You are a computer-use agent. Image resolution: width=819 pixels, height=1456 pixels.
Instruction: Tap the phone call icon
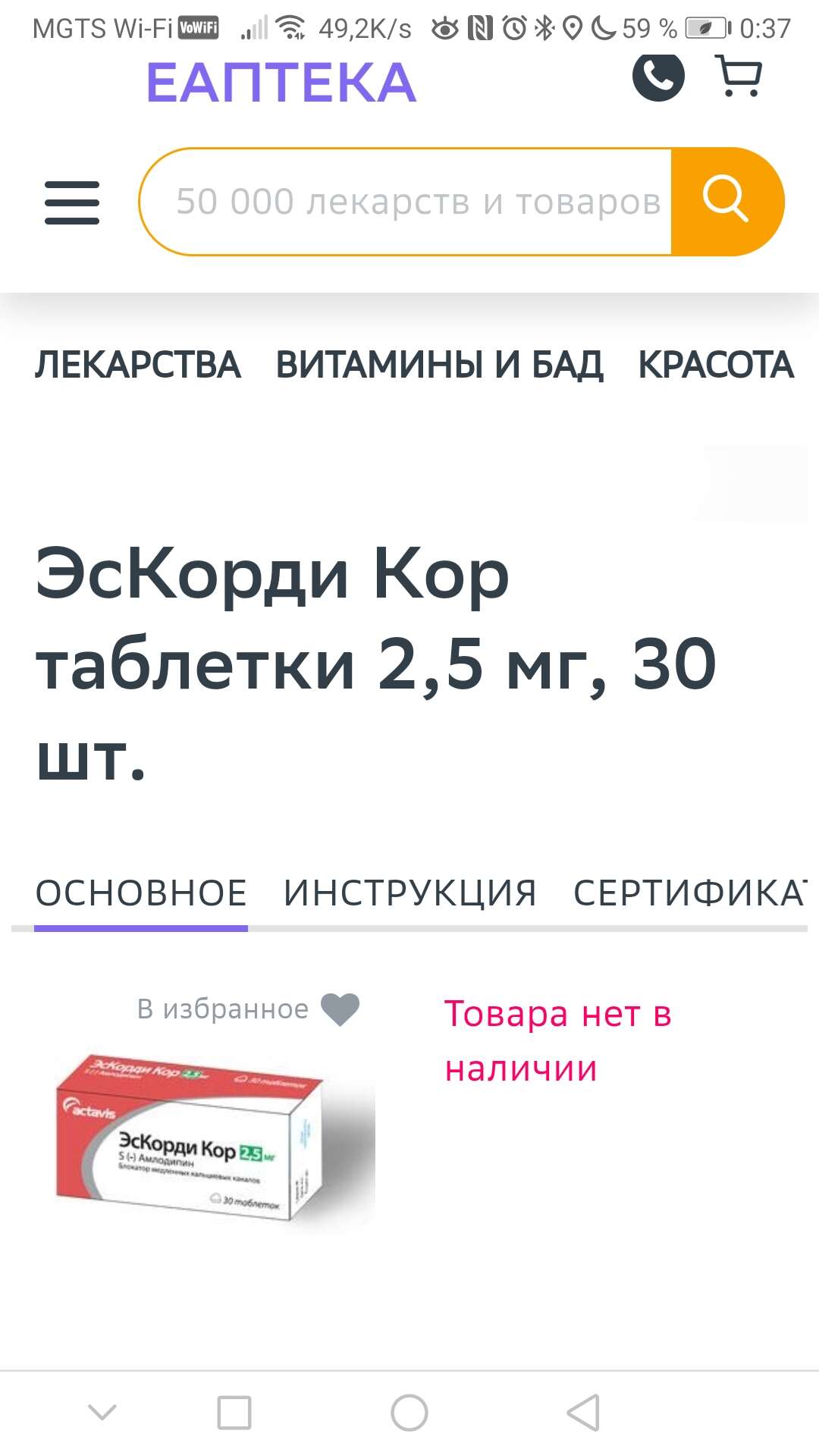[658, 76]
